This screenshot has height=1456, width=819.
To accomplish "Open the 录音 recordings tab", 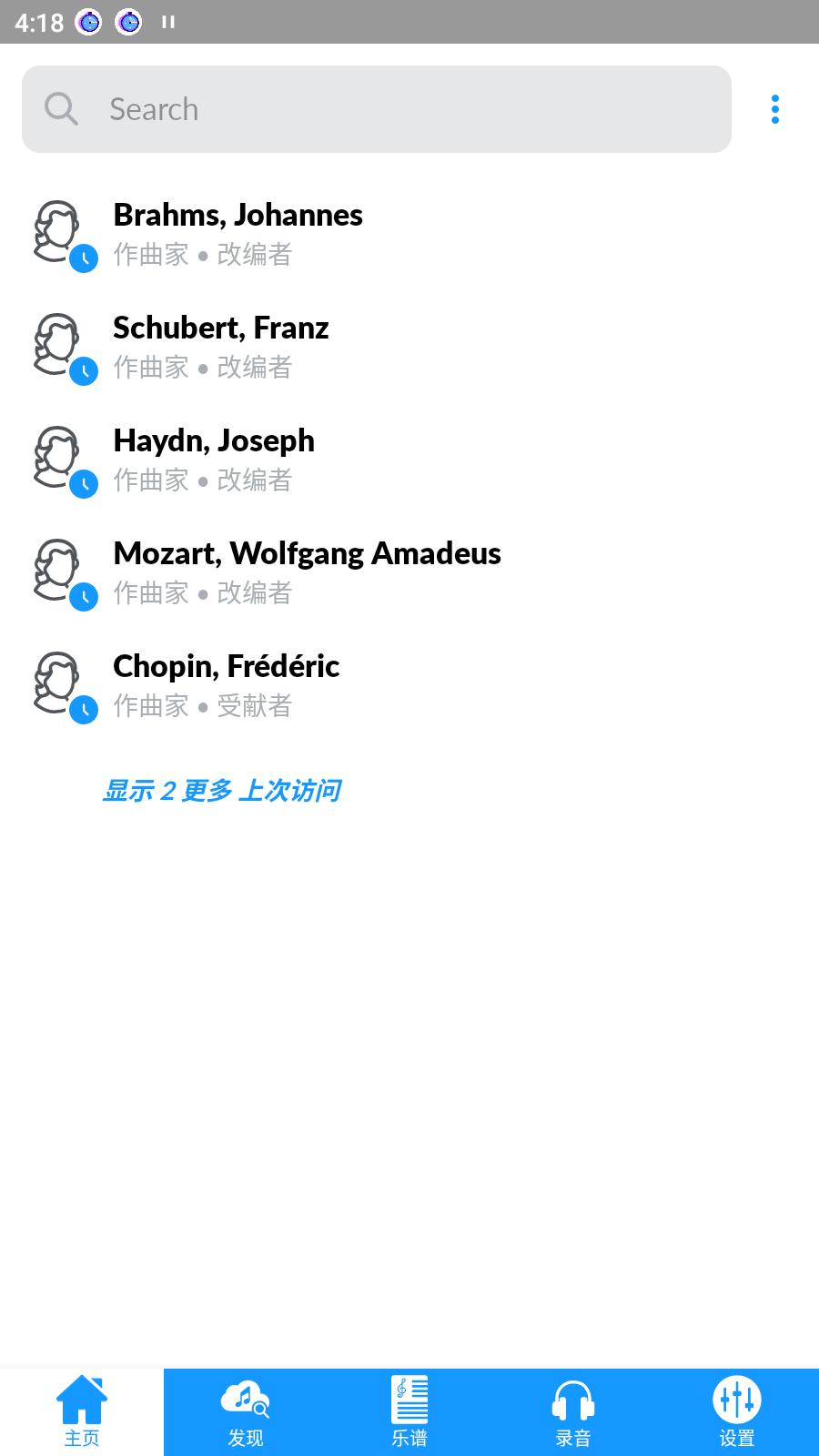I will pyautogui.click(x=573, y=1412).
